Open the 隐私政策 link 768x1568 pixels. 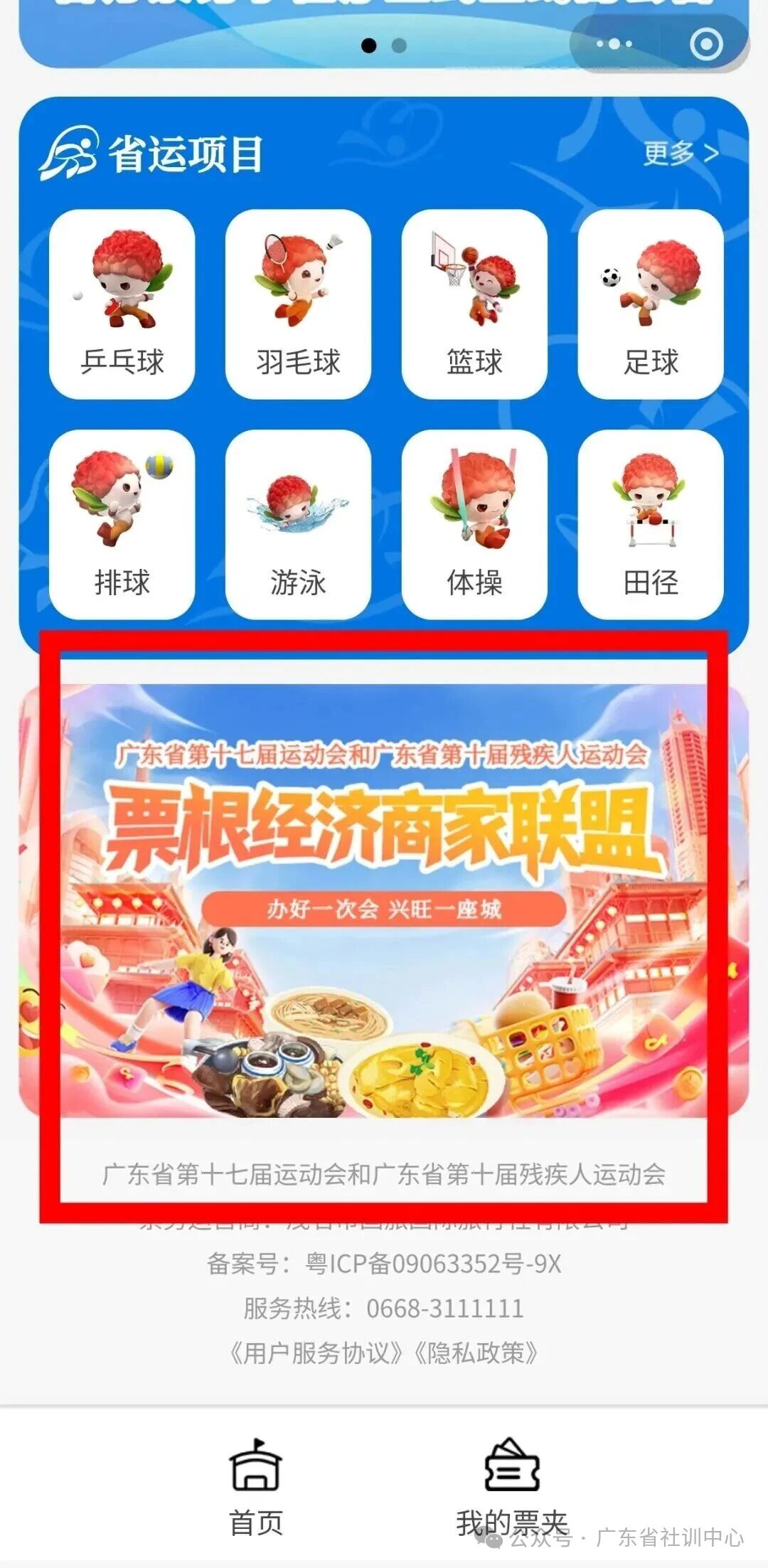point(475,1353)
